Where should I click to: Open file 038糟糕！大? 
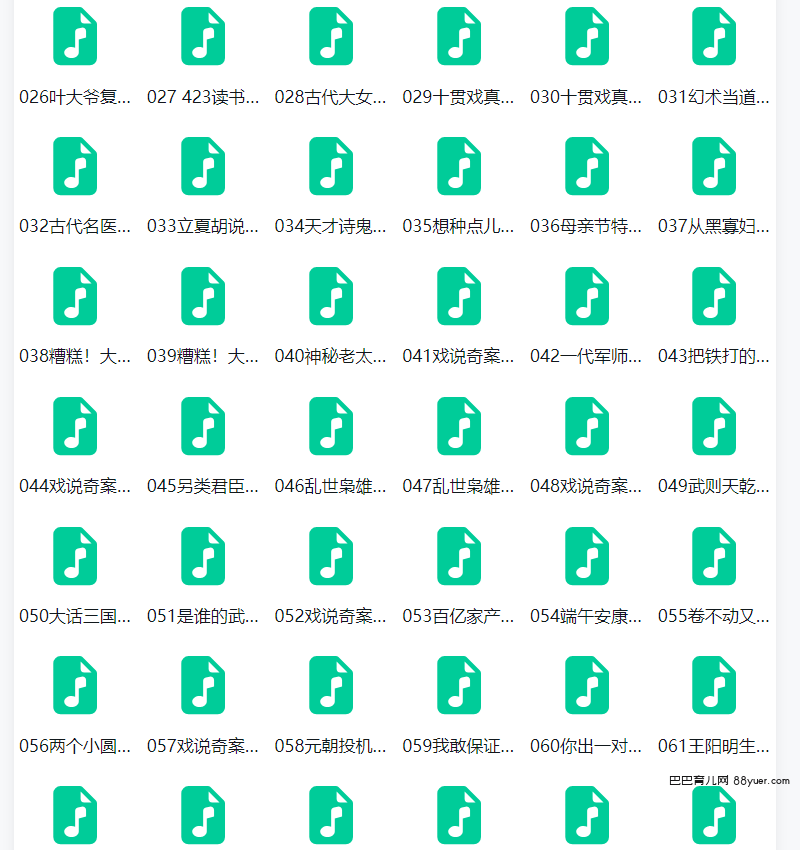coord(75,296)
